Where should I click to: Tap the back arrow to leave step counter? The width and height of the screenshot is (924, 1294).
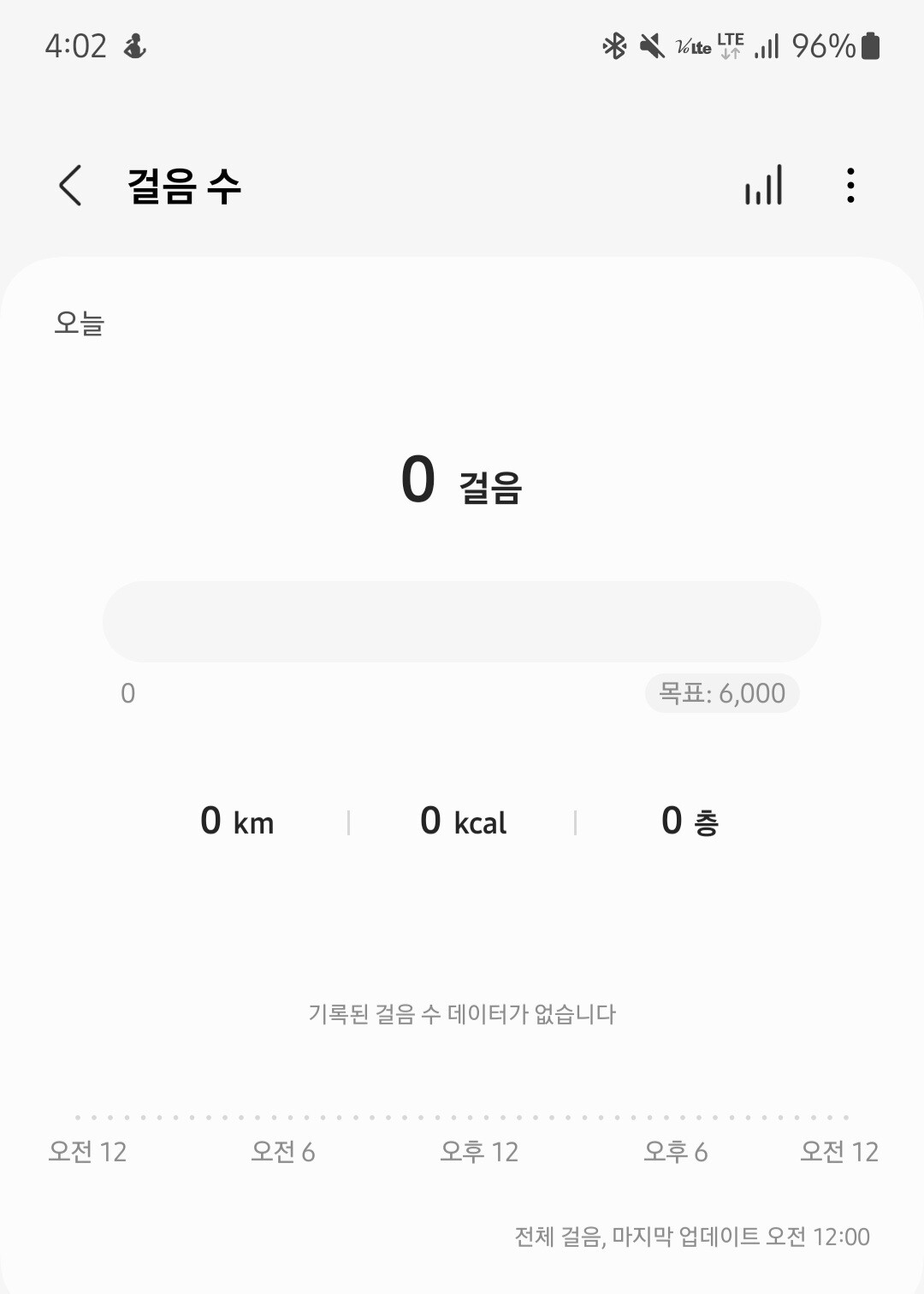[69, 185]
